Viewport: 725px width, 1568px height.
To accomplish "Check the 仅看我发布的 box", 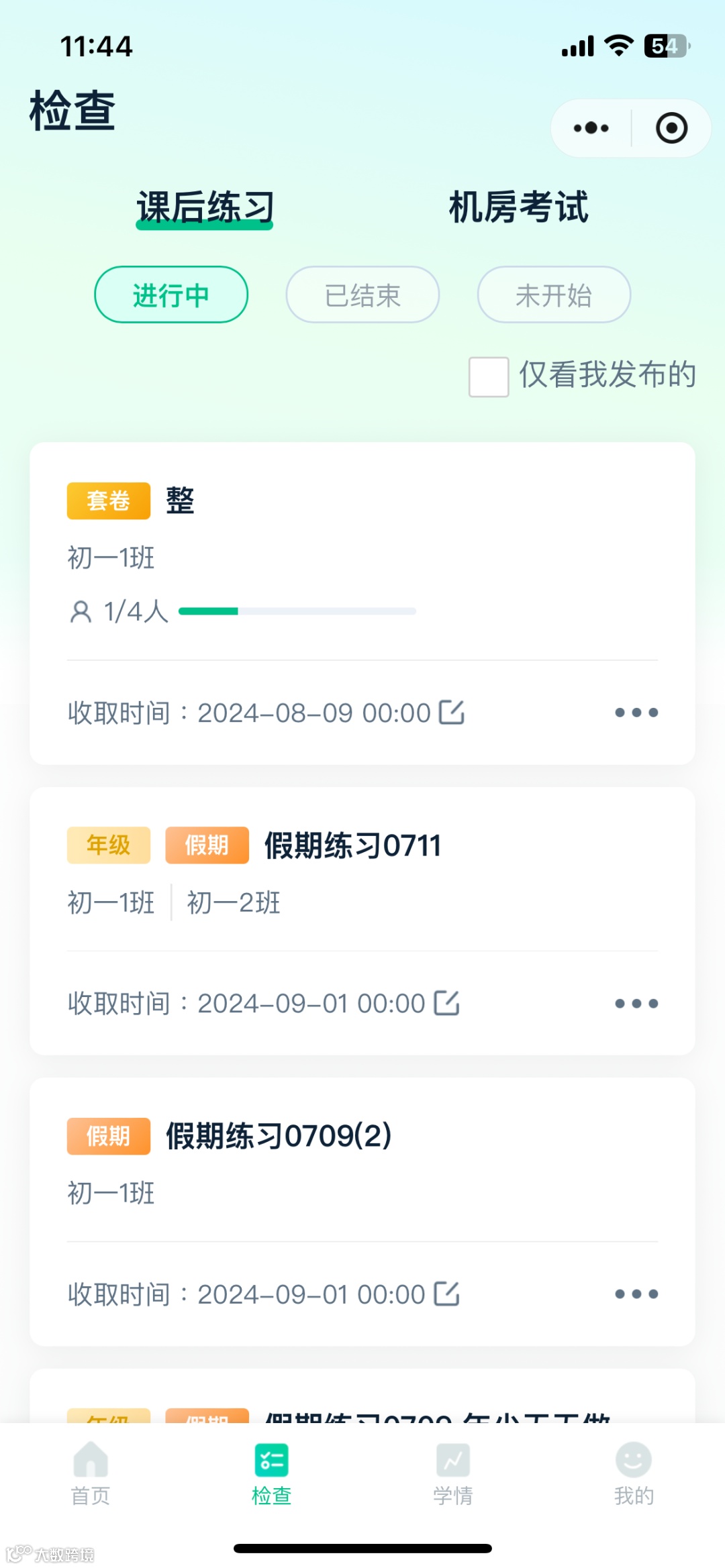I will coord(489,377).
